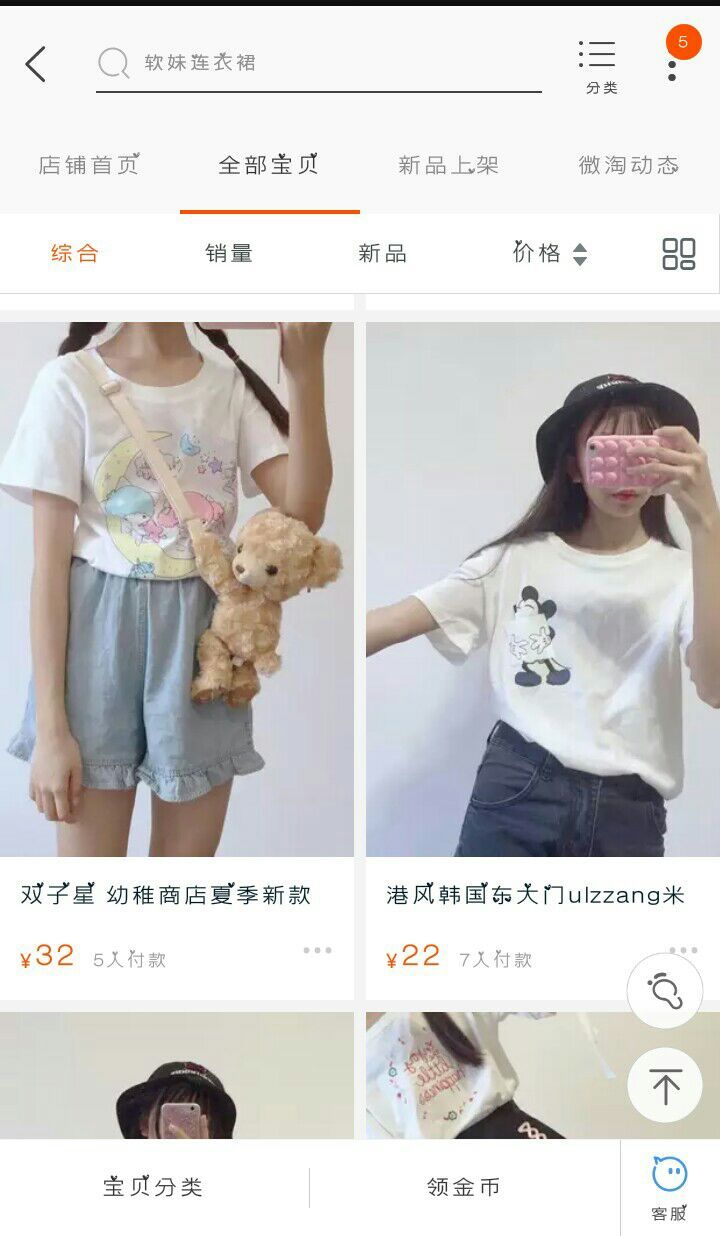Sort products by 销量
This screenshot has height=1236, width=720.
229,253
